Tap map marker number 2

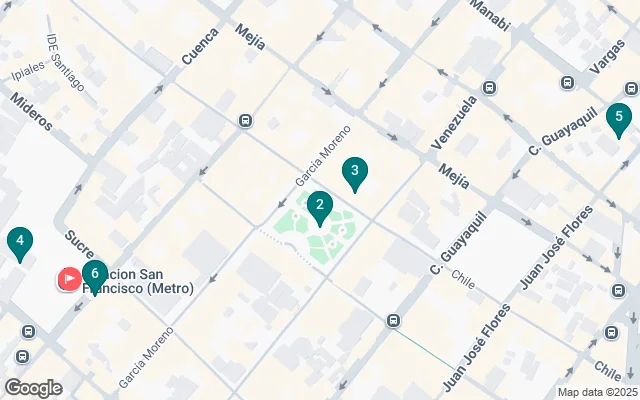(x=319, y=208)
